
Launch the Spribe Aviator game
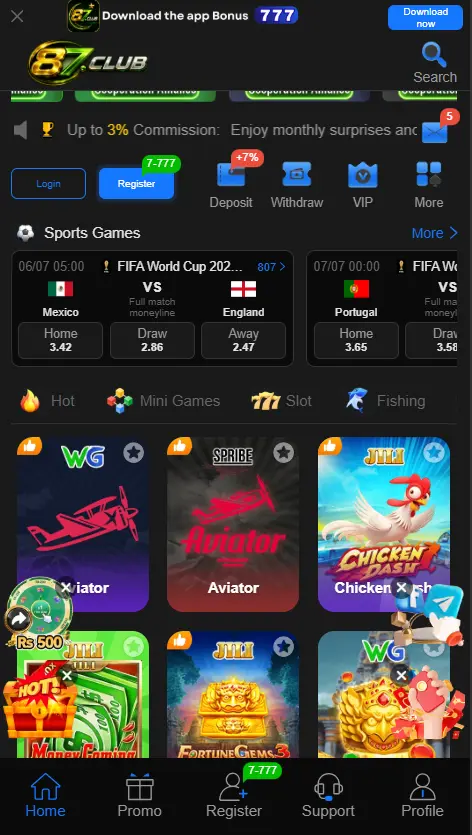[x=233, y=525]
